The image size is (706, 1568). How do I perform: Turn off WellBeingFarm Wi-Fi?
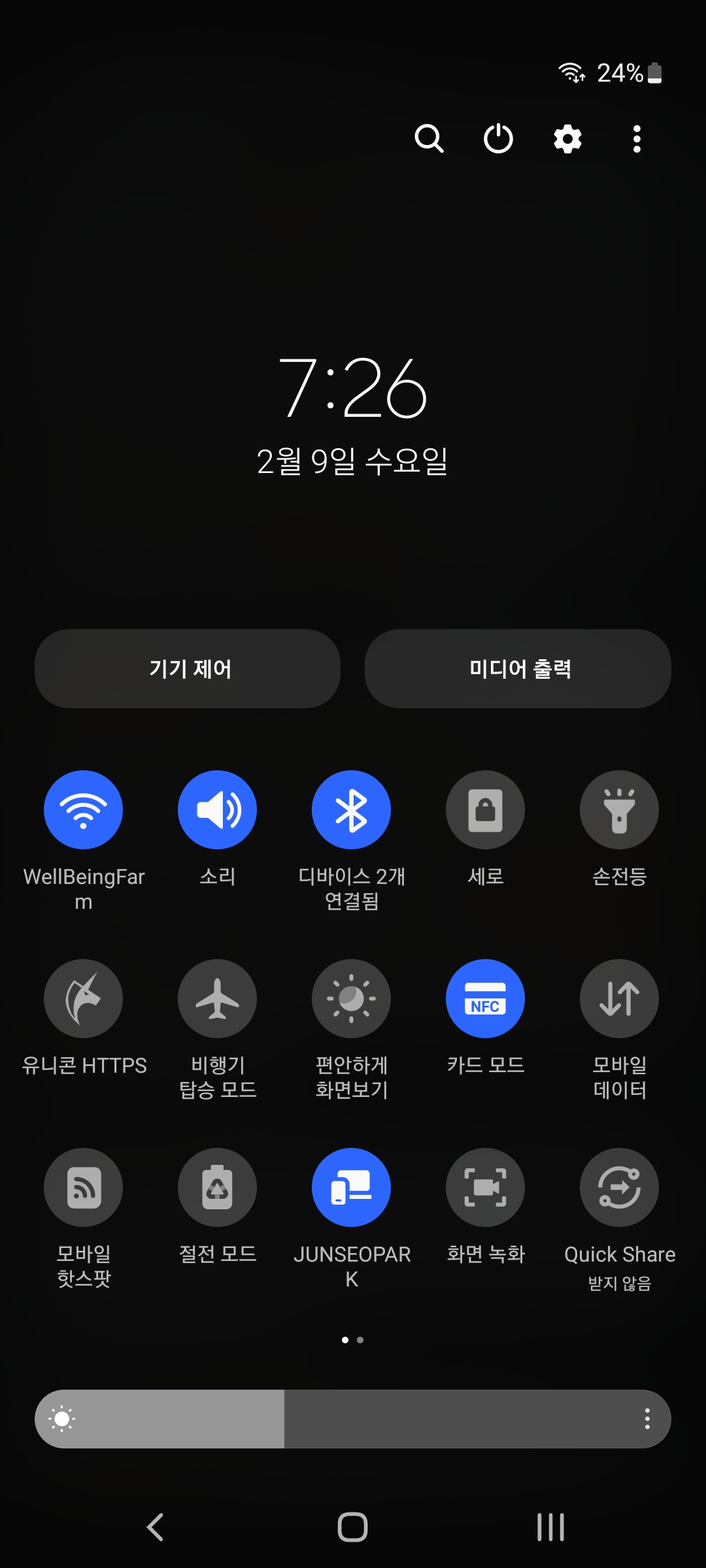coord(83,809)
